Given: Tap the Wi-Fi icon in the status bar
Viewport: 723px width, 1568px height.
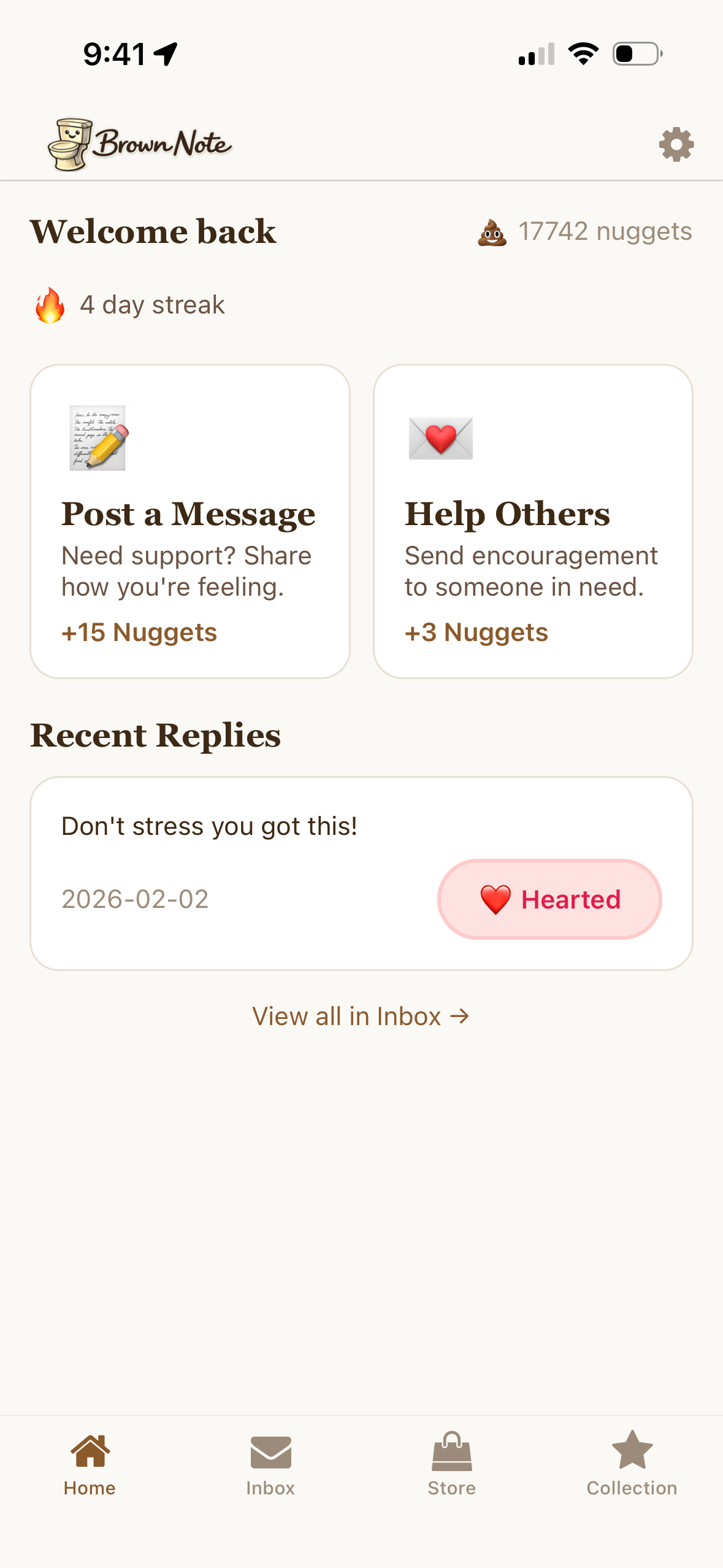Looking at the screenshot, I should (583, 54).
